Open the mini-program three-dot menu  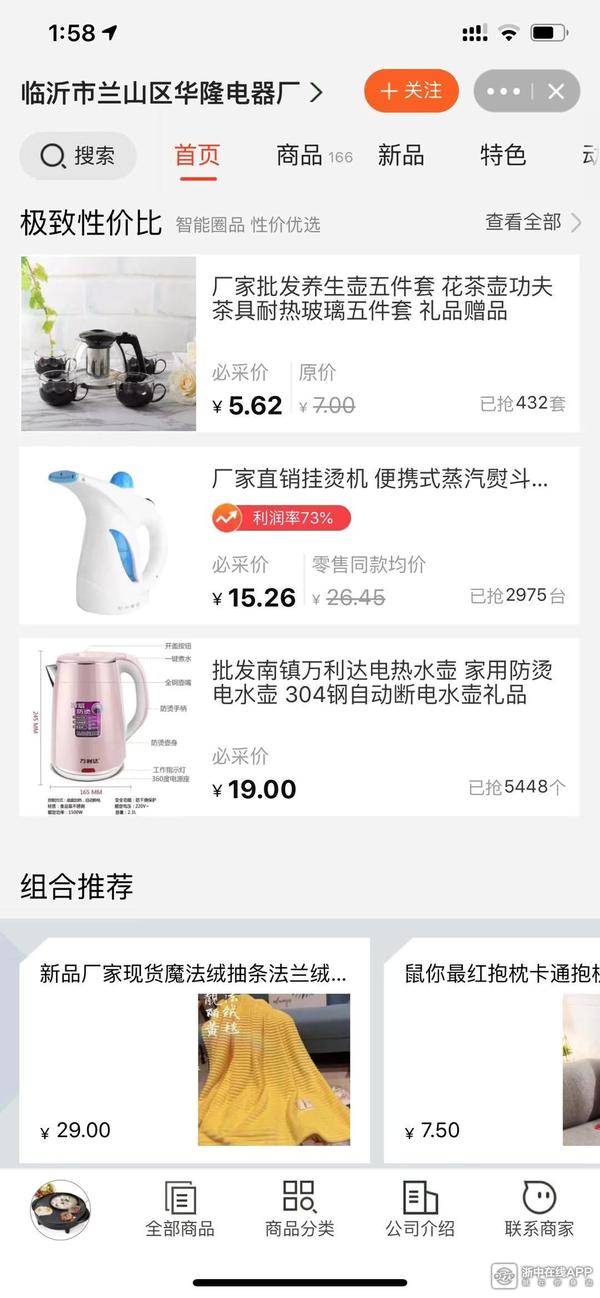(503, 91)
